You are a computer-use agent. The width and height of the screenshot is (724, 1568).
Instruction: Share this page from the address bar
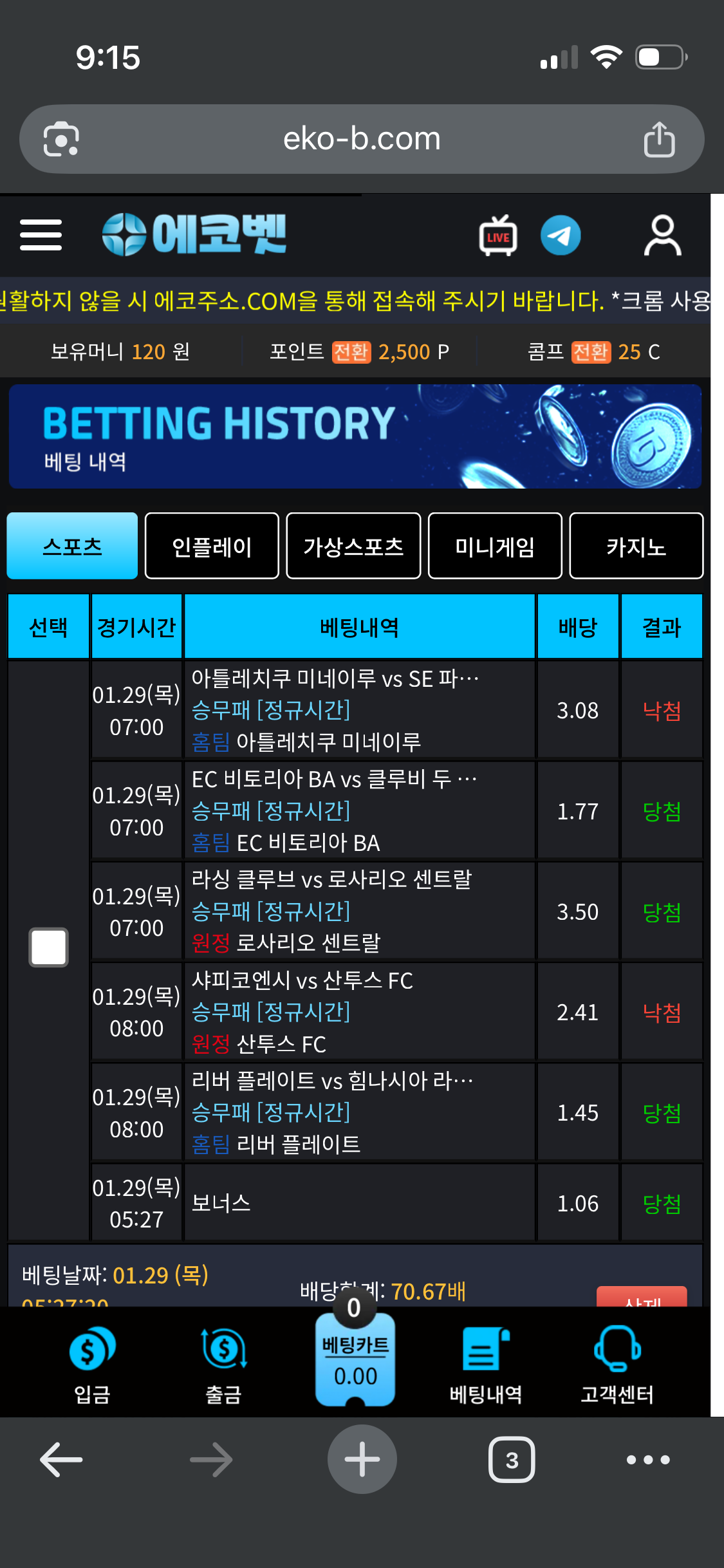tap(659, 139)
